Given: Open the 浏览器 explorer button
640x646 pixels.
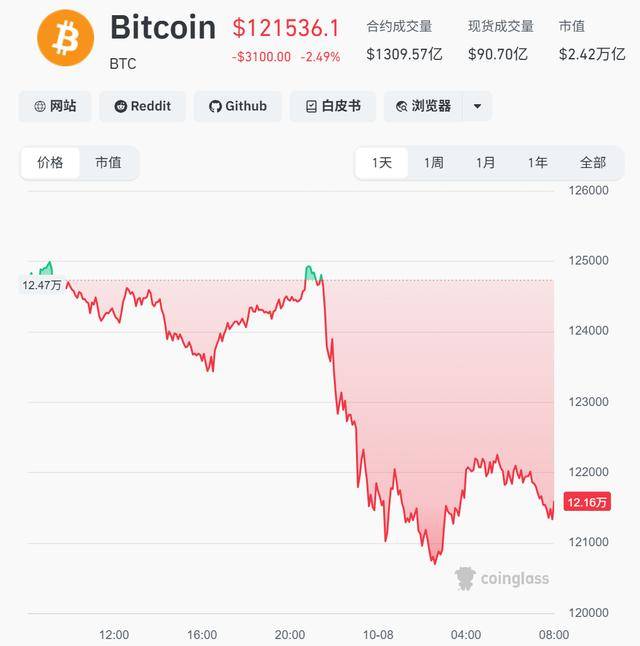Looking at the screenshot, I should (423, 106).
